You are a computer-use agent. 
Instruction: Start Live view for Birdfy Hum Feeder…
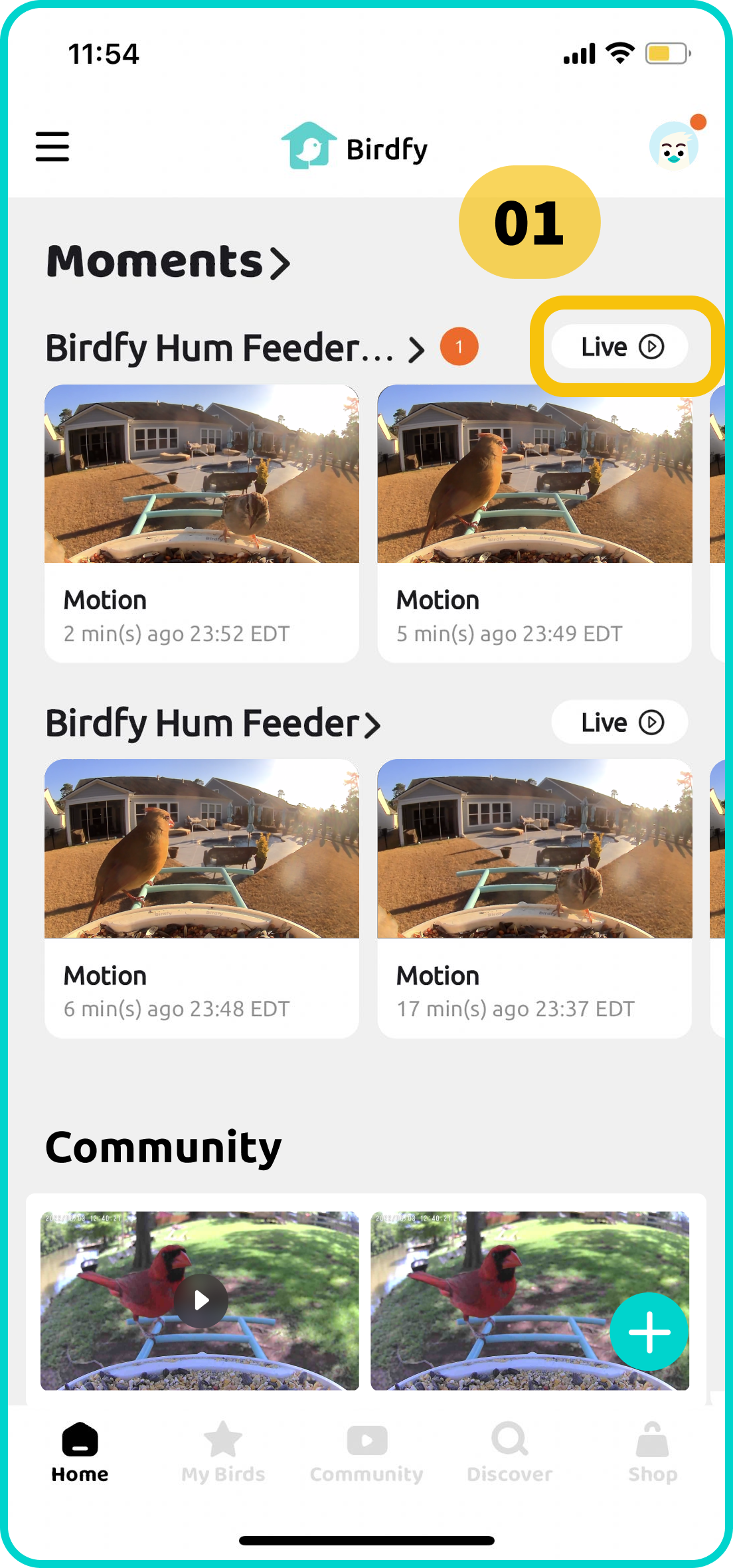point(620,347)
